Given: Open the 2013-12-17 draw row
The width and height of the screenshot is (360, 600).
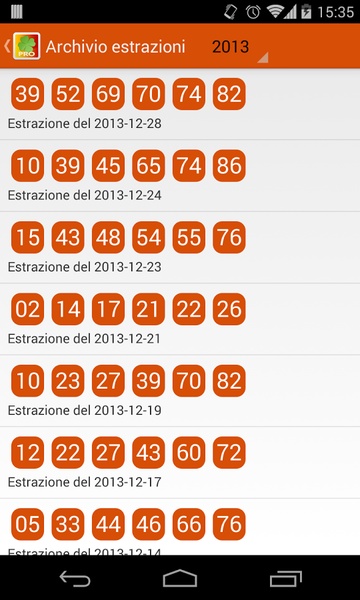Looking at the screenshot, I should point(180,462).
